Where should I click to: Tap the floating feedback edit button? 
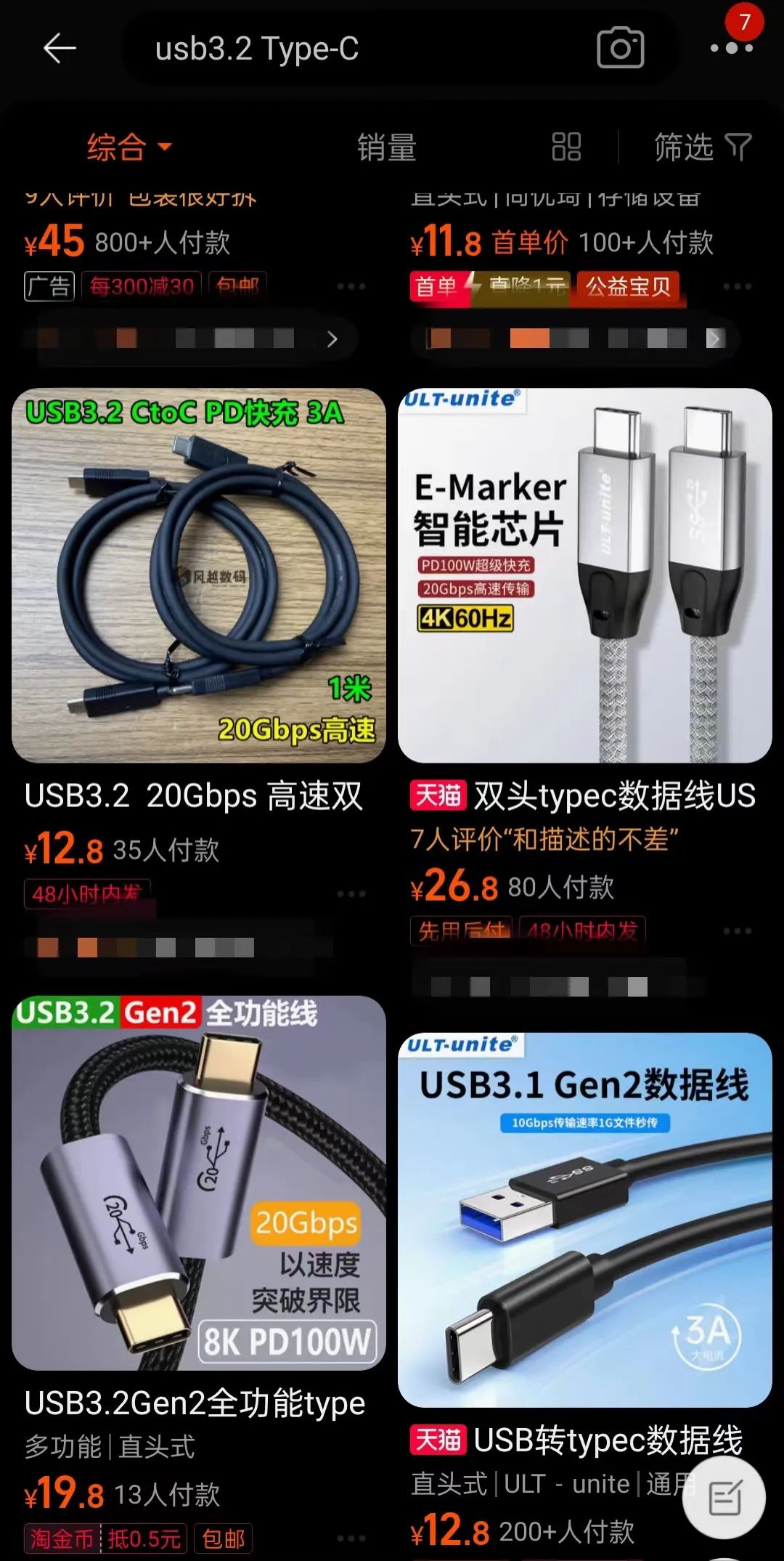(724, 1498)
